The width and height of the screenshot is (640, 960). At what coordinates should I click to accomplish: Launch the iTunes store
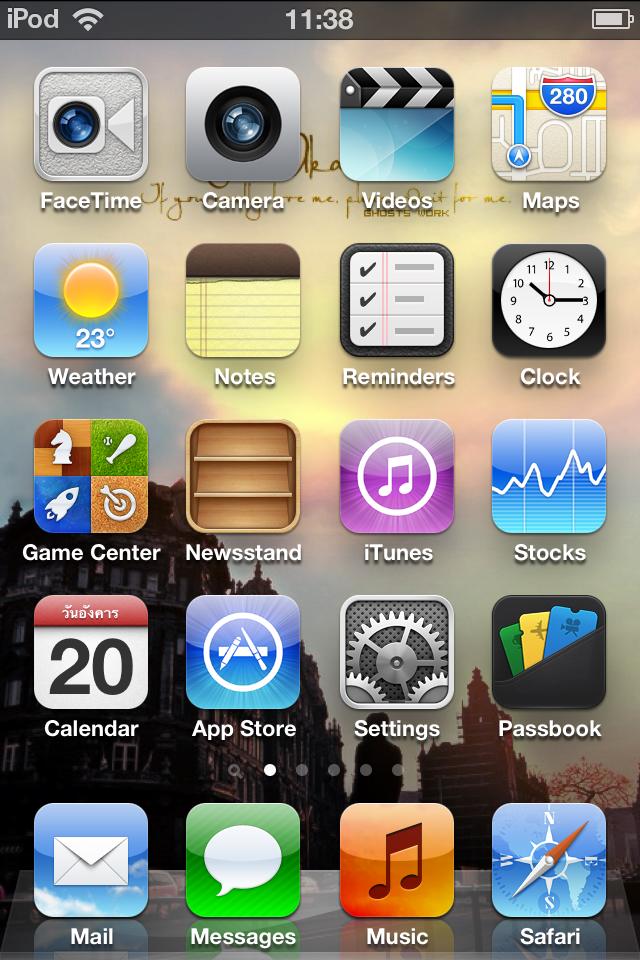[397, 476]
